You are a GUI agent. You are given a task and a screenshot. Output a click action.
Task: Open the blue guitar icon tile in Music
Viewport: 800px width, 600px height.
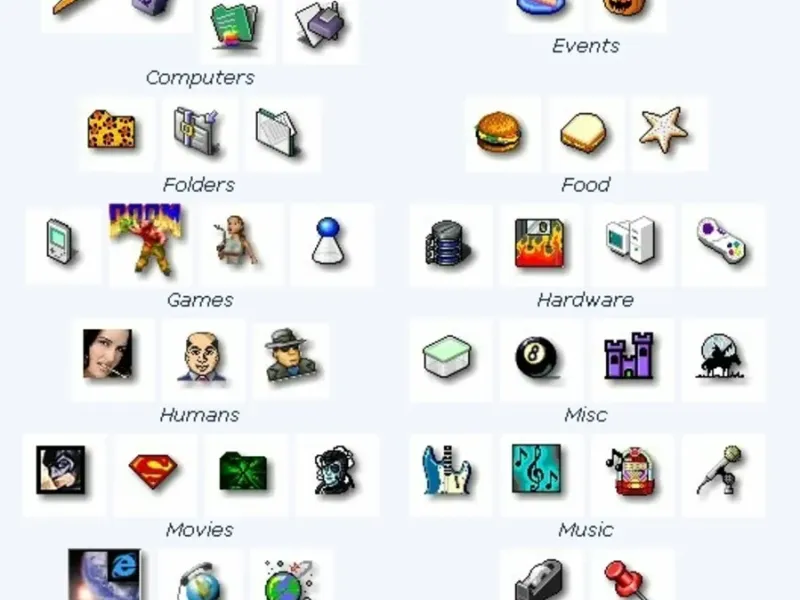click(449, 472)
